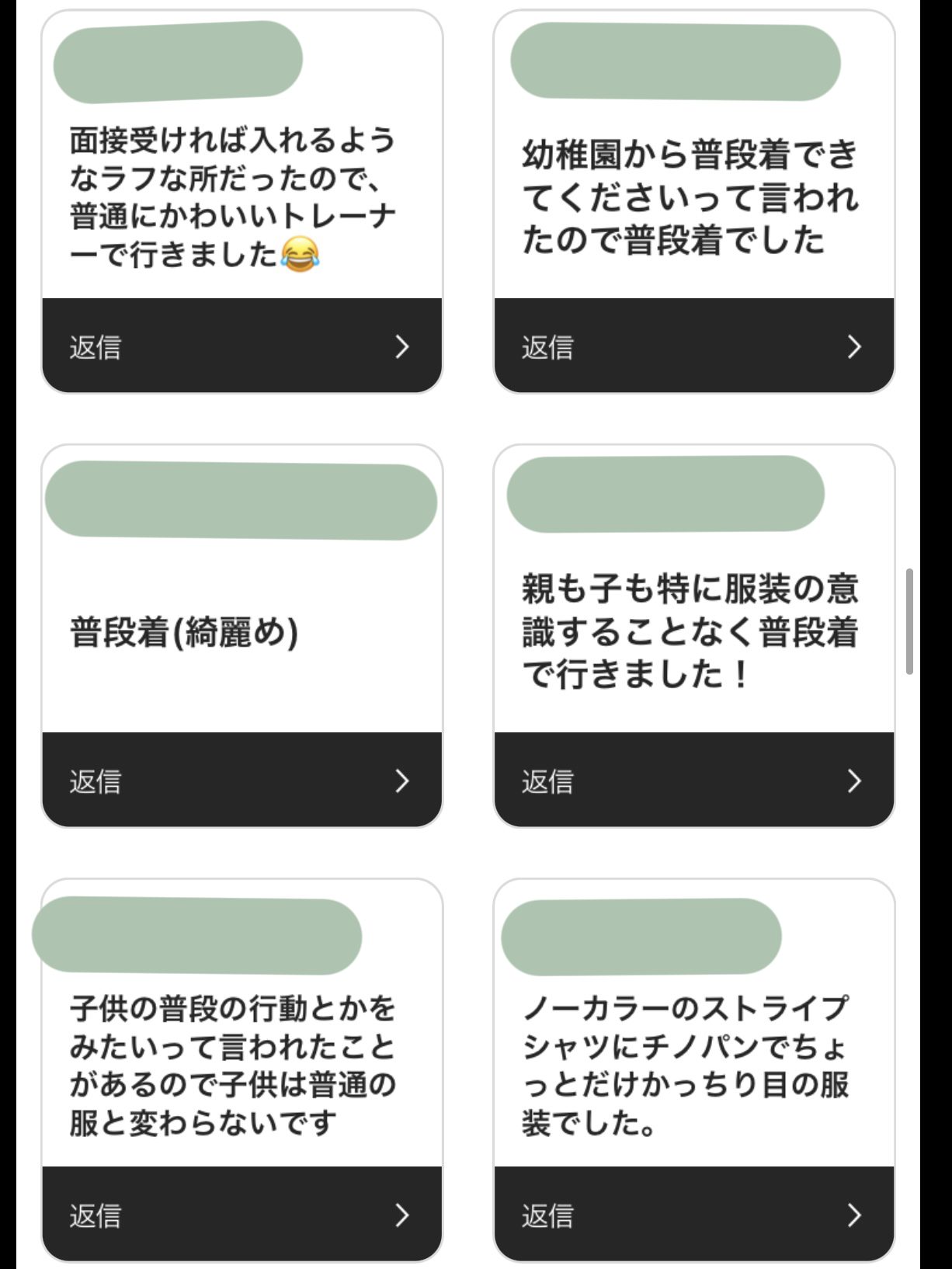The width and height of the screenshot is (952, 1269).
Task: Reply to the かわいいトレーナー response
Action: [x=241, y=346]
